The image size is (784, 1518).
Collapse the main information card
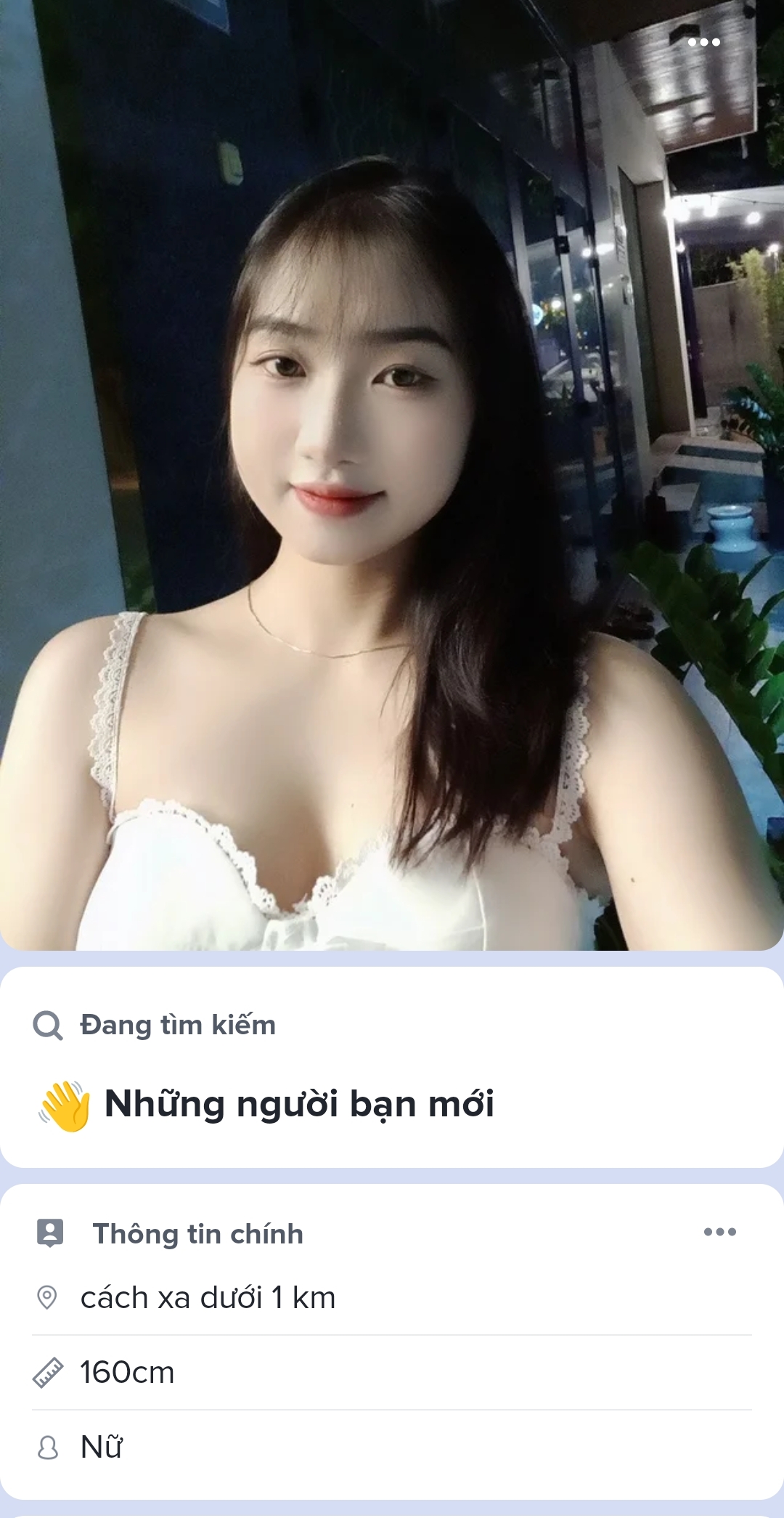[198, 1230]
